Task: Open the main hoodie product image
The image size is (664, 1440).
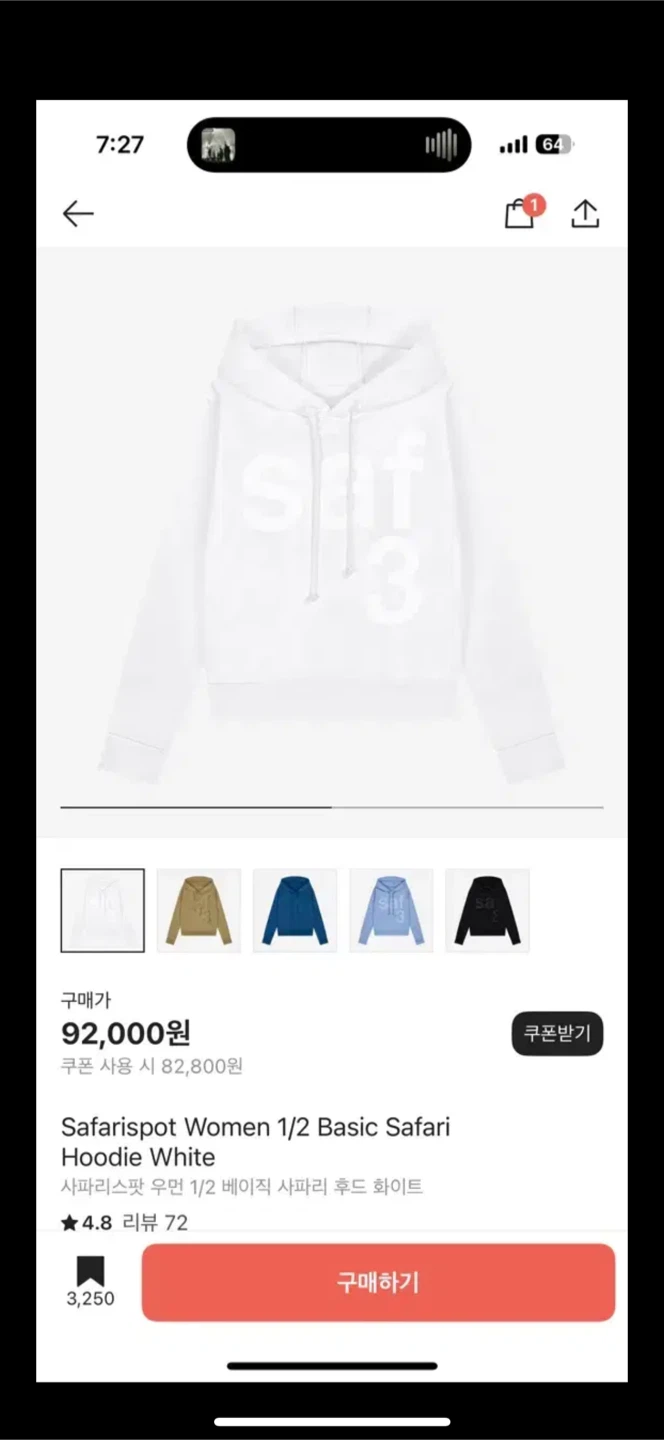Action: (x=332, y=541)
